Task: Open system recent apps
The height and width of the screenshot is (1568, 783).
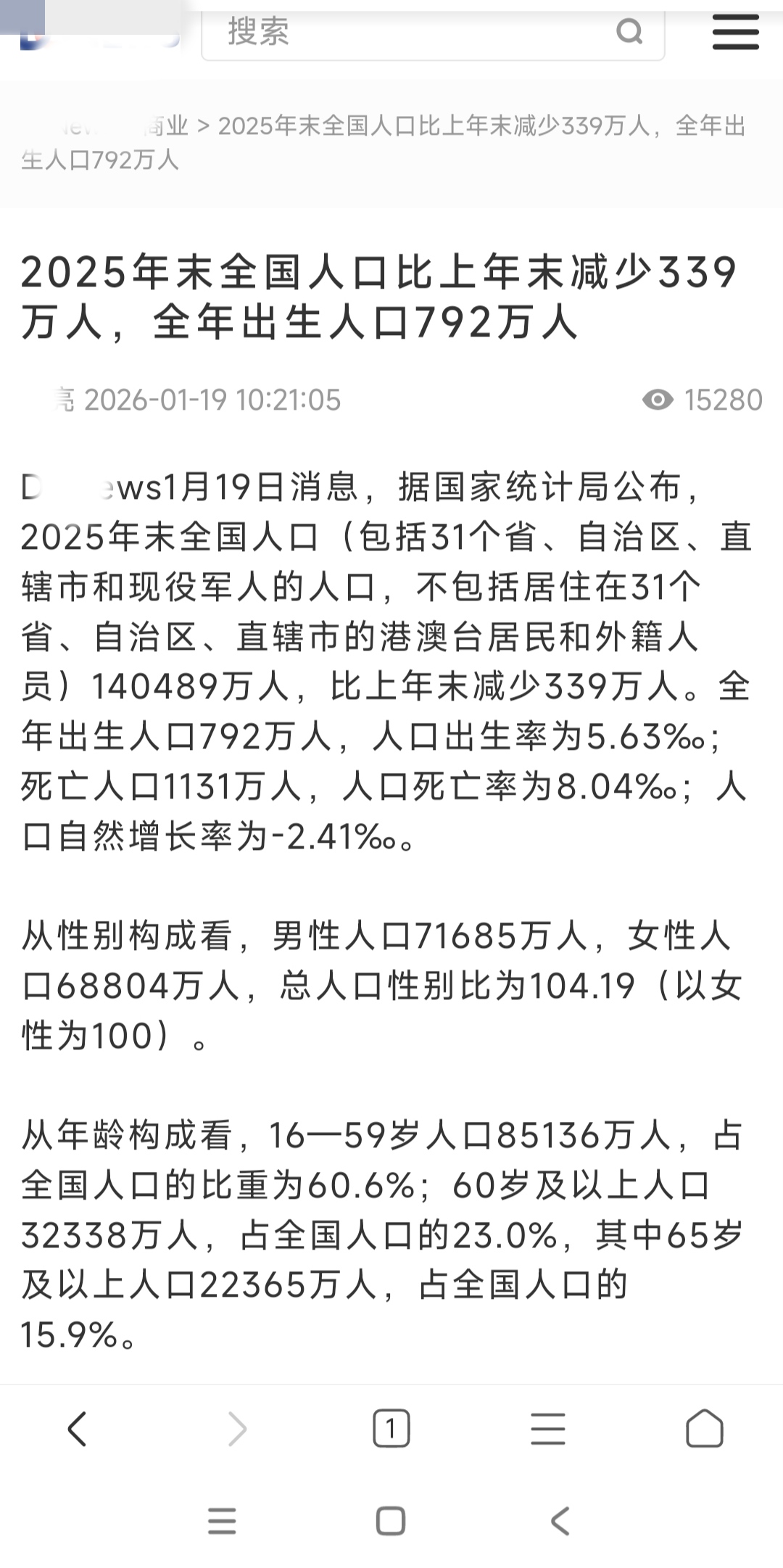Action: click(222, 1521)
